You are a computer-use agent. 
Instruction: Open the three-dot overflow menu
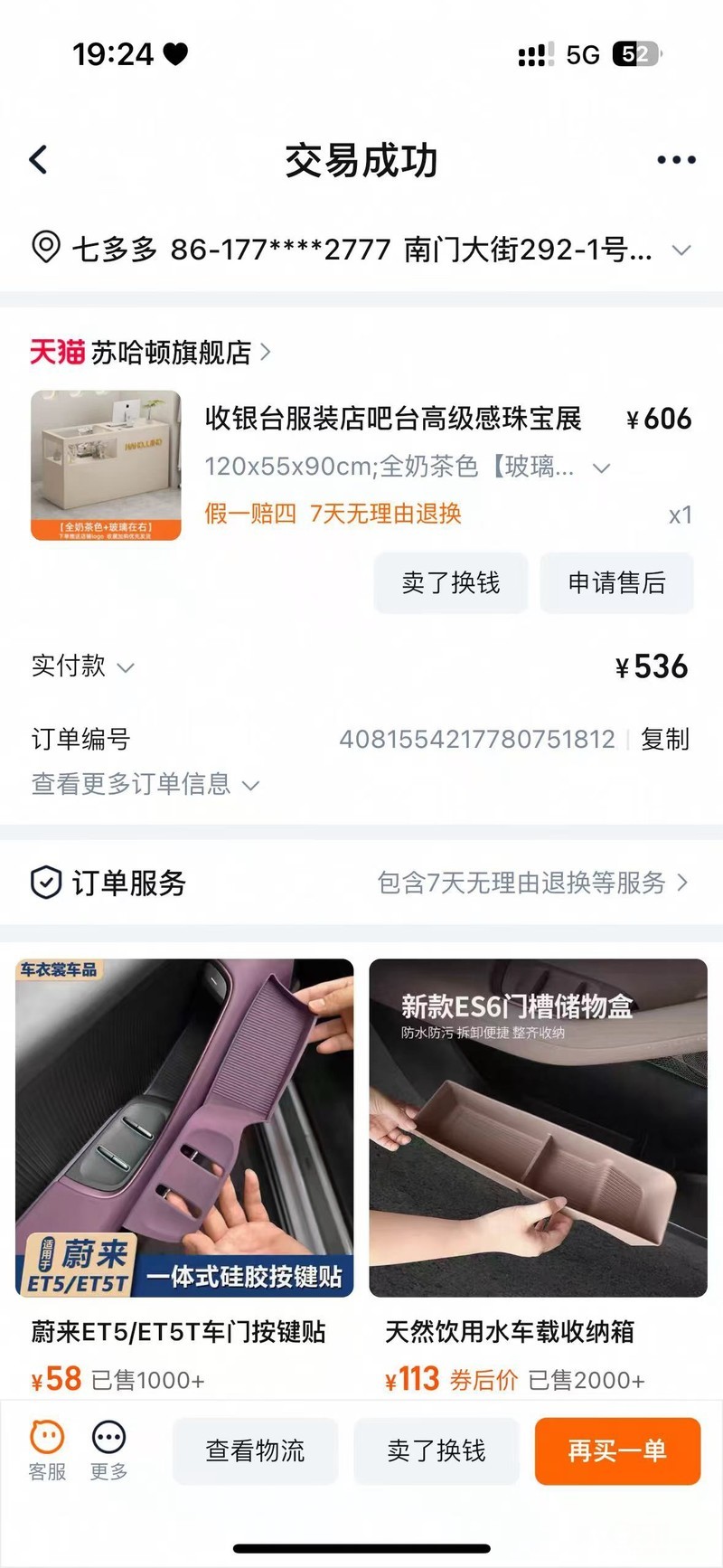coord(675,160)
